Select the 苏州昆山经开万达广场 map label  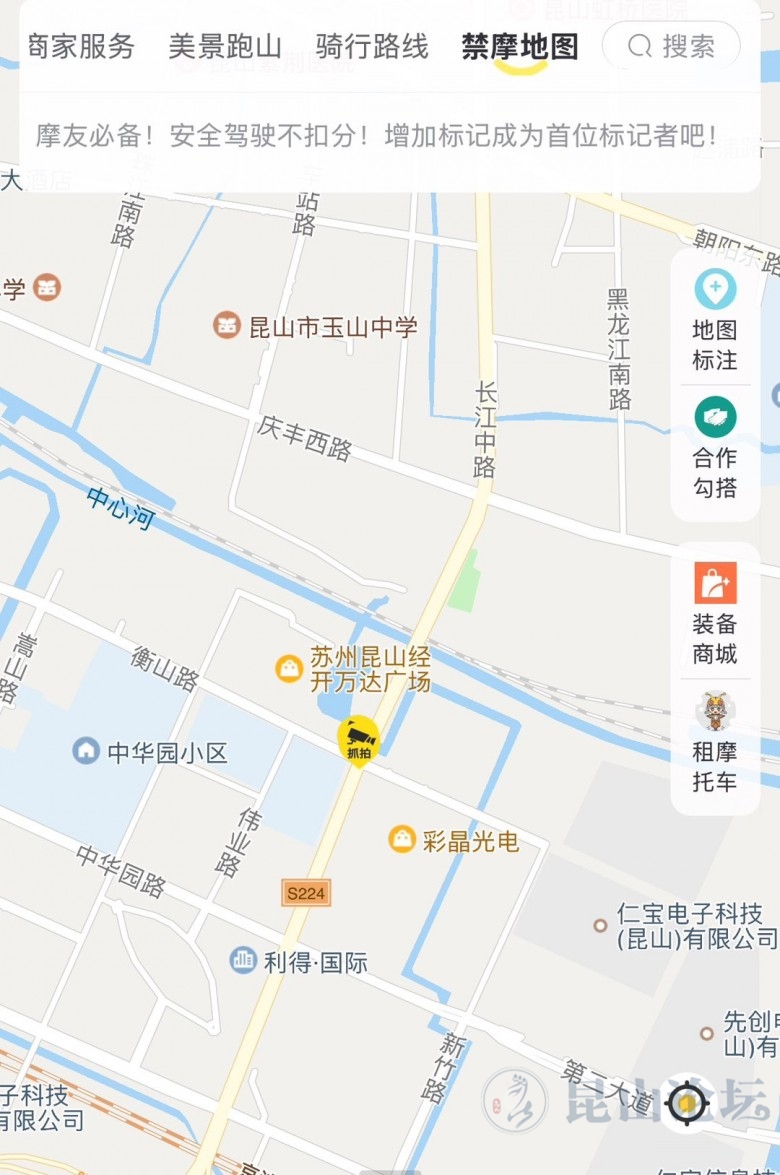355,669
